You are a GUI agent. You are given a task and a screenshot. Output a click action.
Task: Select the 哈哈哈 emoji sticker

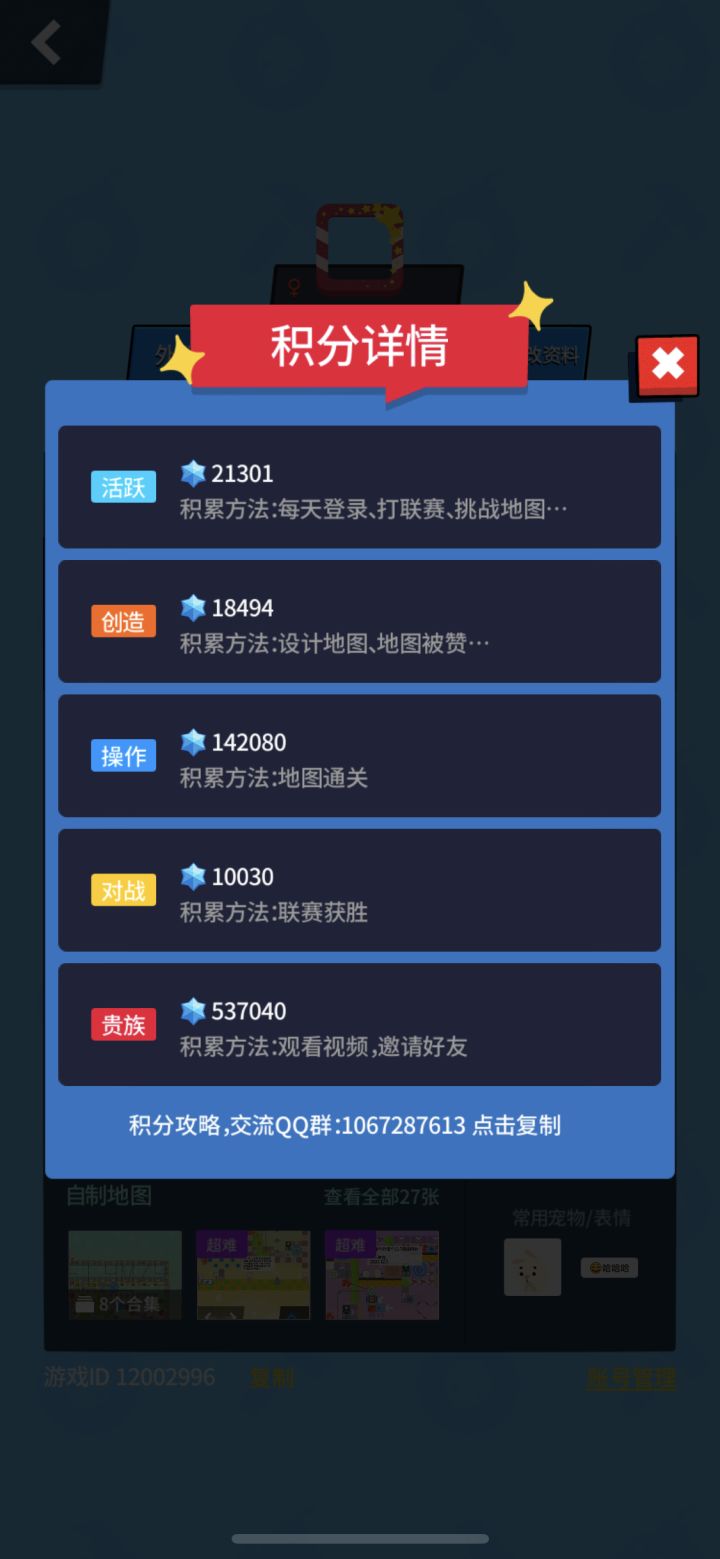point(609,1266)
